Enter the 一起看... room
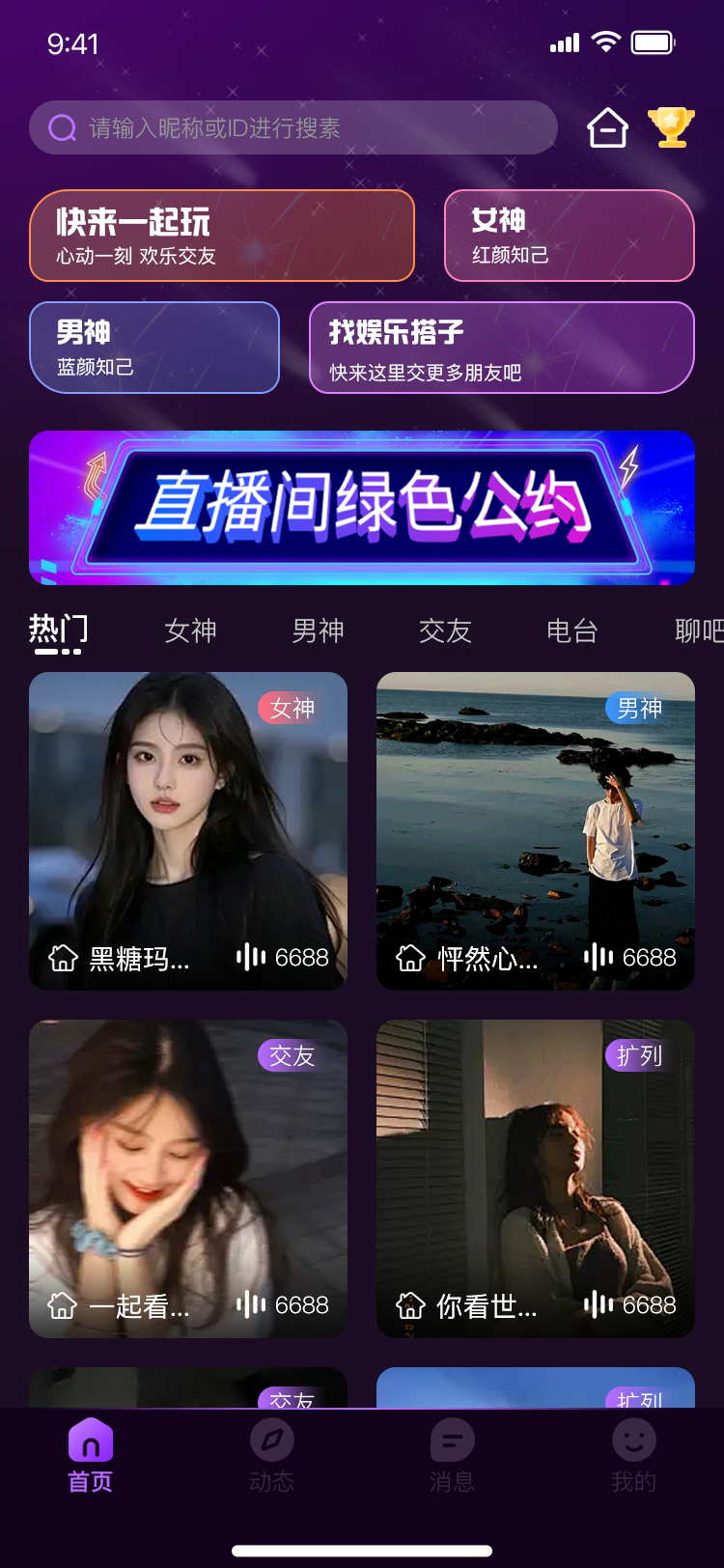724x1568 pixels. tap(188, 1178)
